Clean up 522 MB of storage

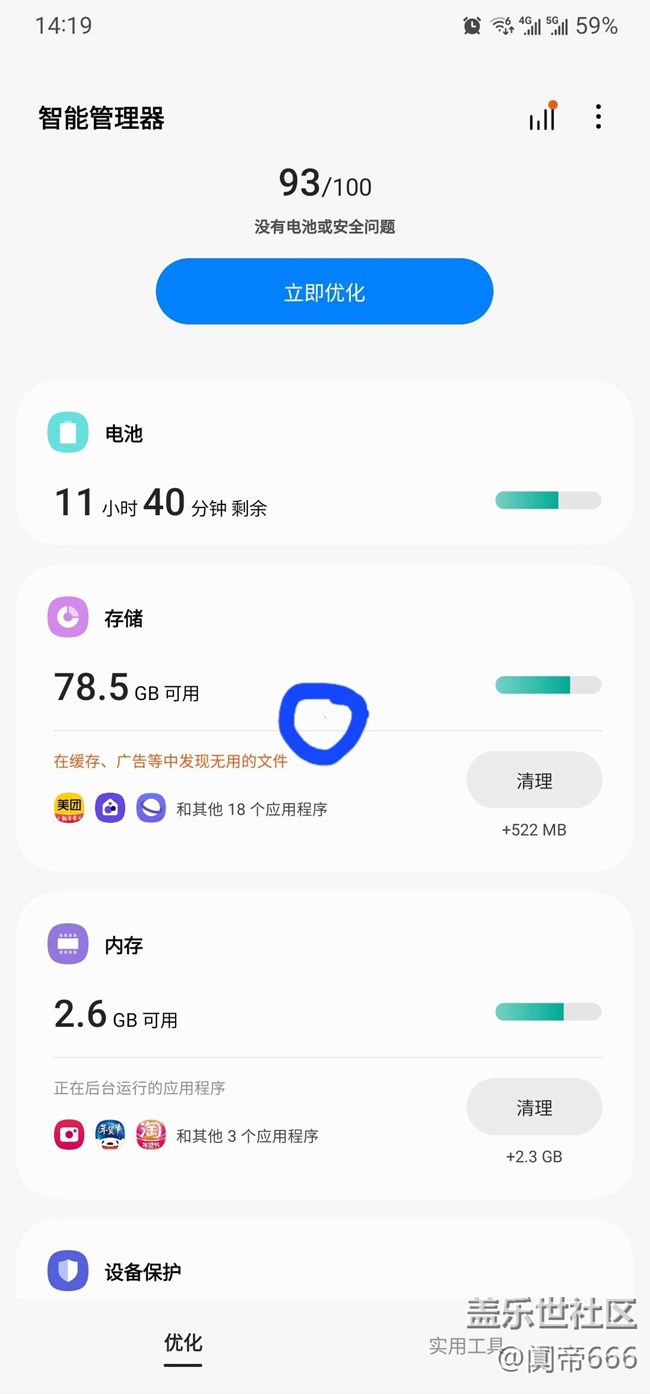pos(534,781)
